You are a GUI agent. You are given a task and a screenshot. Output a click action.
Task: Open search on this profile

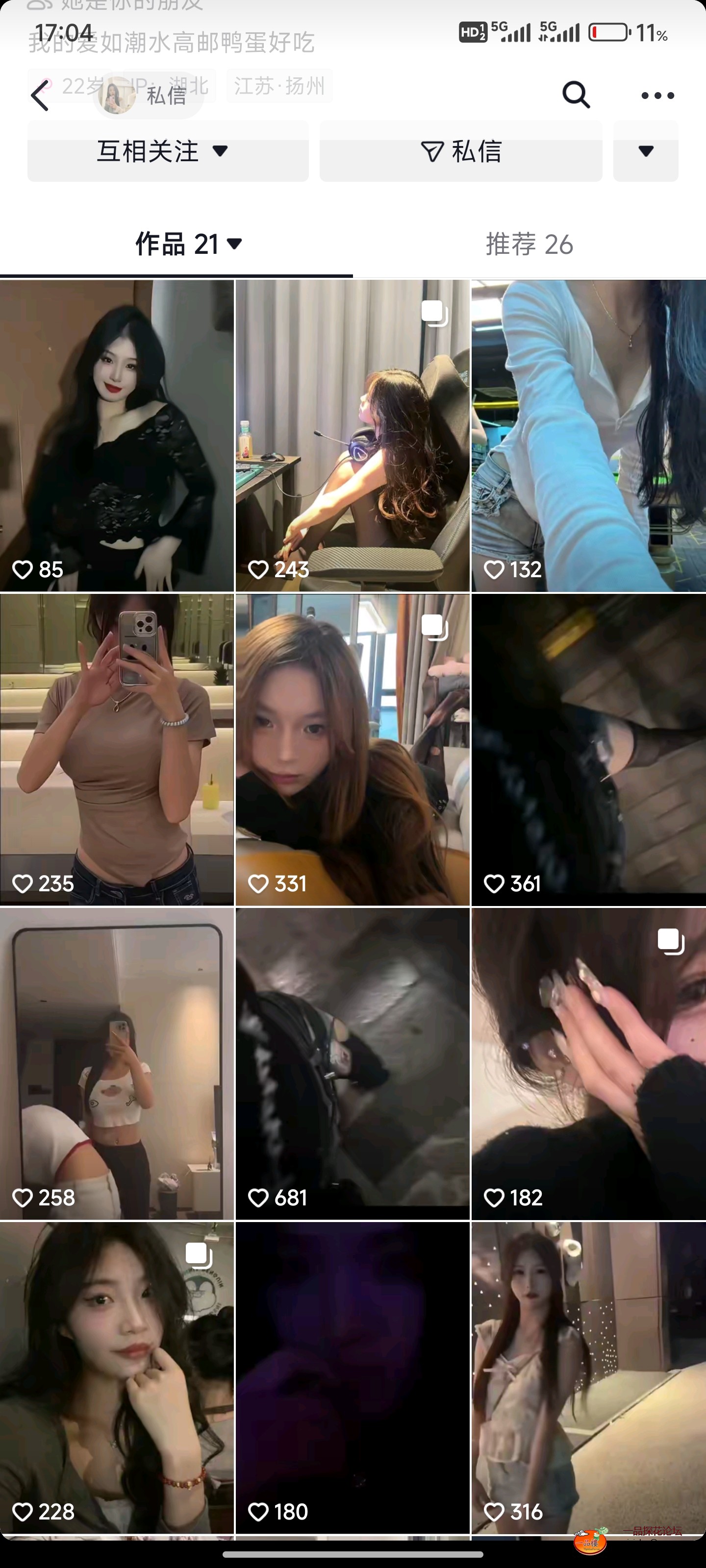click(575, 95)
